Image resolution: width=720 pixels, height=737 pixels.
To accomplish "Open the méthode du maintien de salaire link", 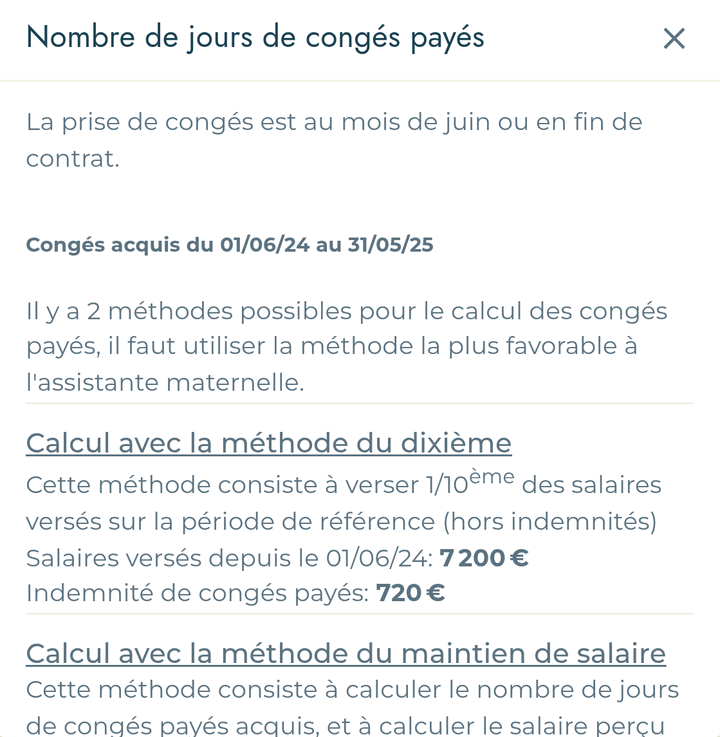I will 345,653.
